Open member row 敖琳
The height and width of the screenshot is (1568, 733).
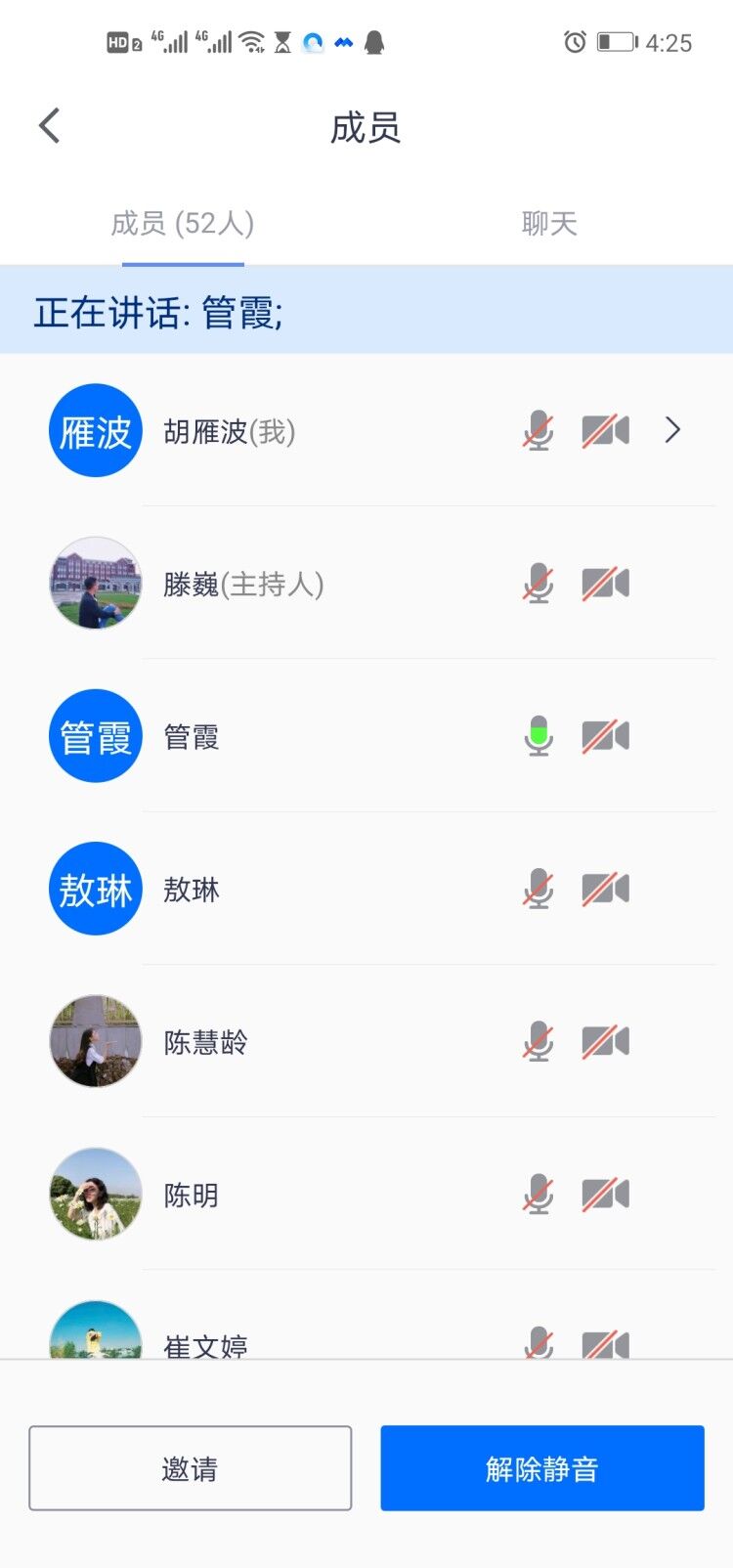point(366,889)
